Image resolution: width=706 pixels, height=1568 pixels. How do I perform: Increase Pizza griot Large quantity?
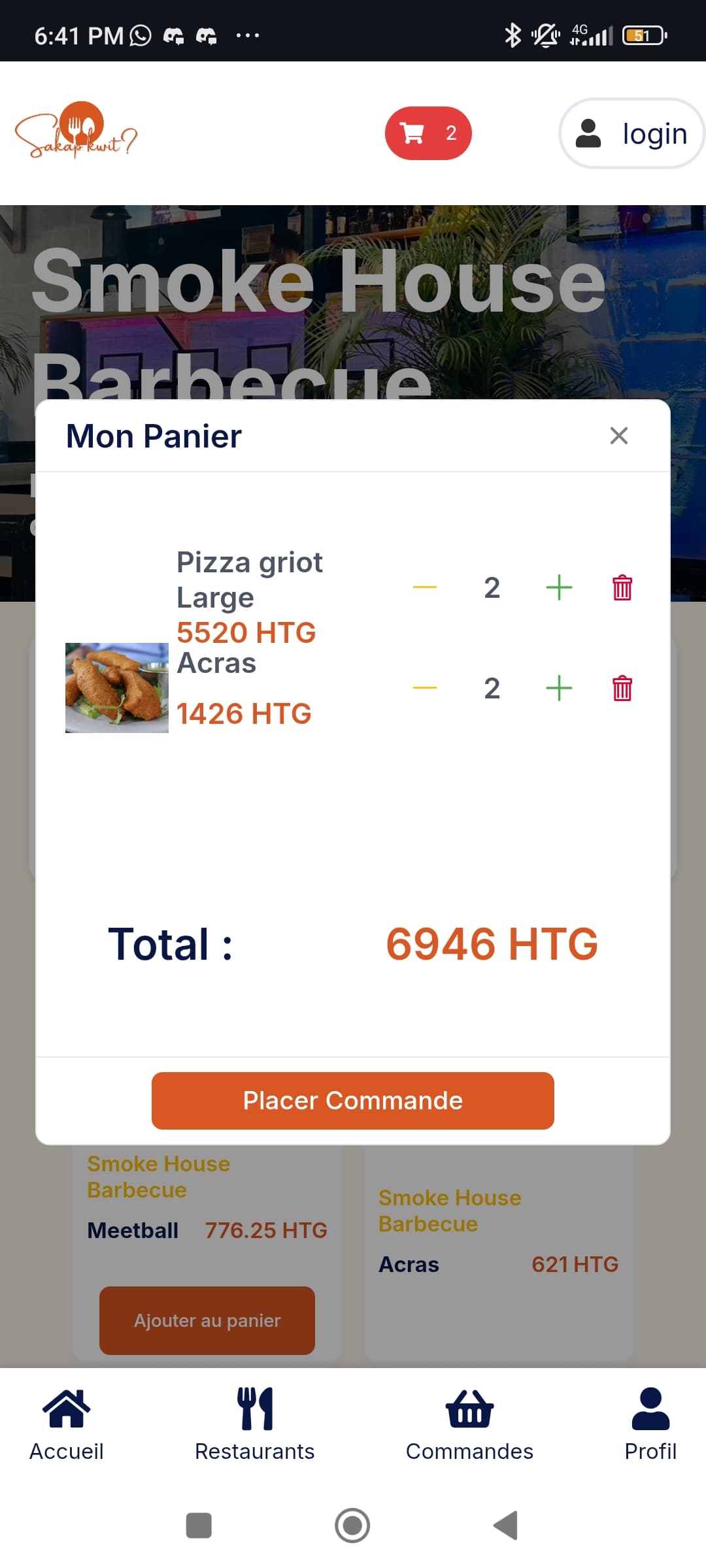coord(559,587)
